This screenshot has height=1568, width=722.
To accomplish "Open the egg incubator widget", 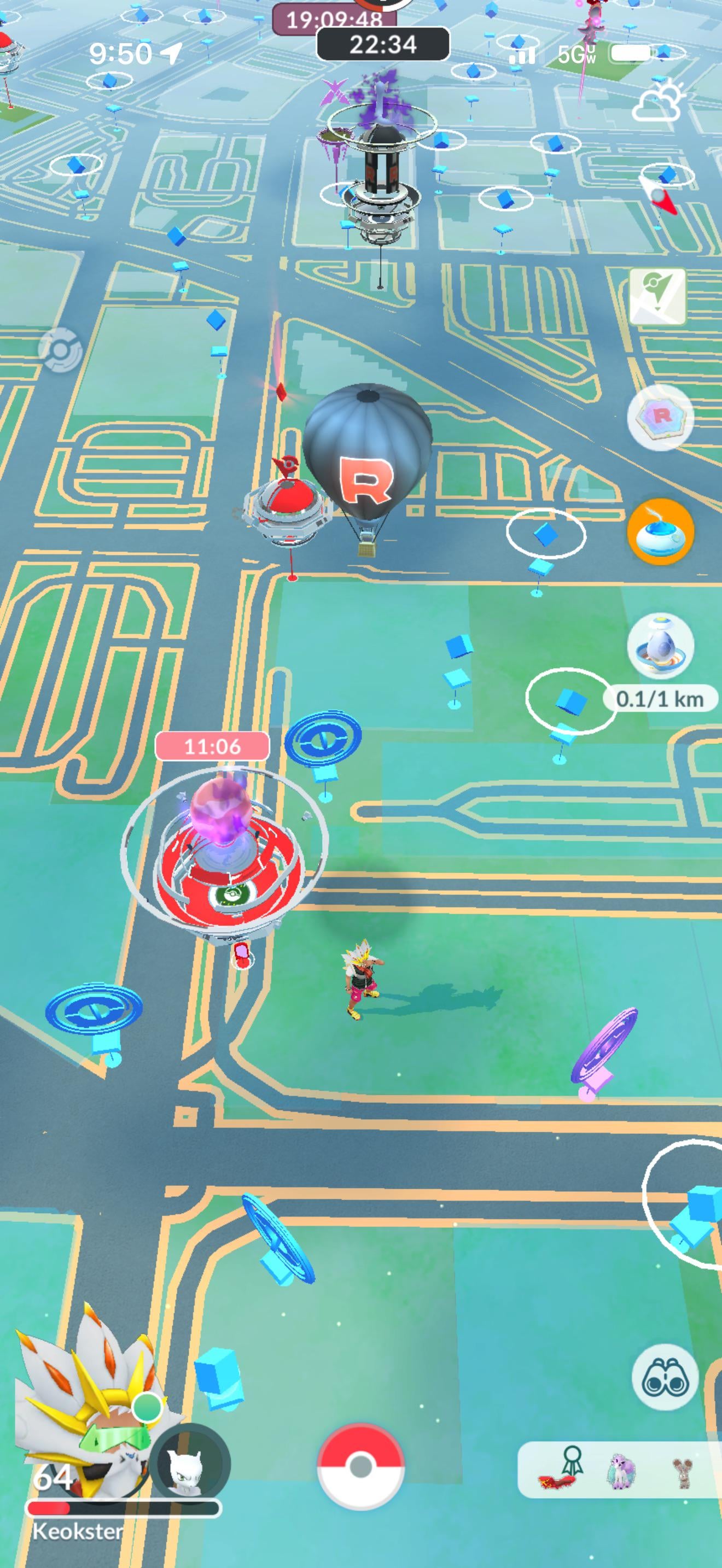I will coord(661,646).
